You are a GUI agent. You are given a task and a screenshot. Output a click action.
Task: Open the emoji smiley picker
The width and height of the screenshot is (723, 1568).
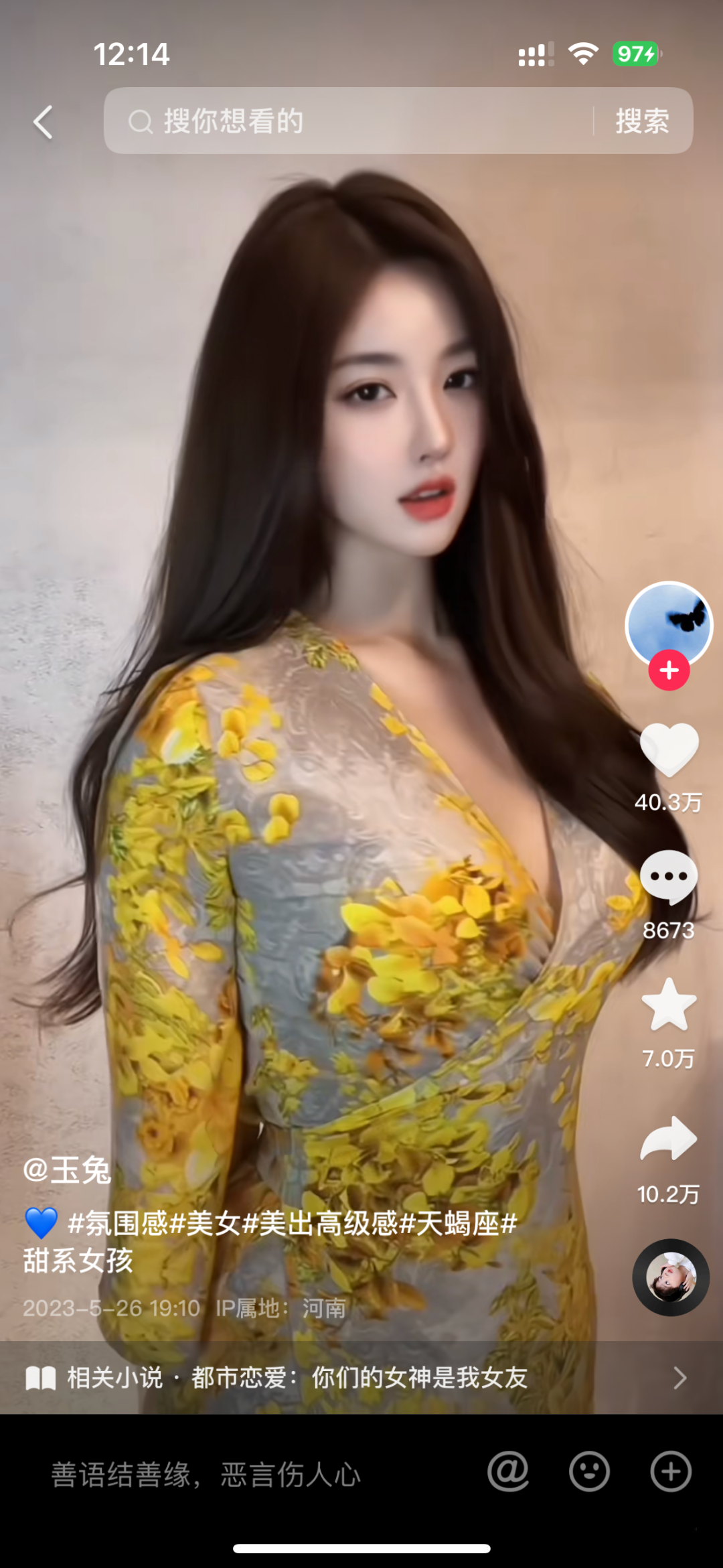click(x=589, y=1472)
